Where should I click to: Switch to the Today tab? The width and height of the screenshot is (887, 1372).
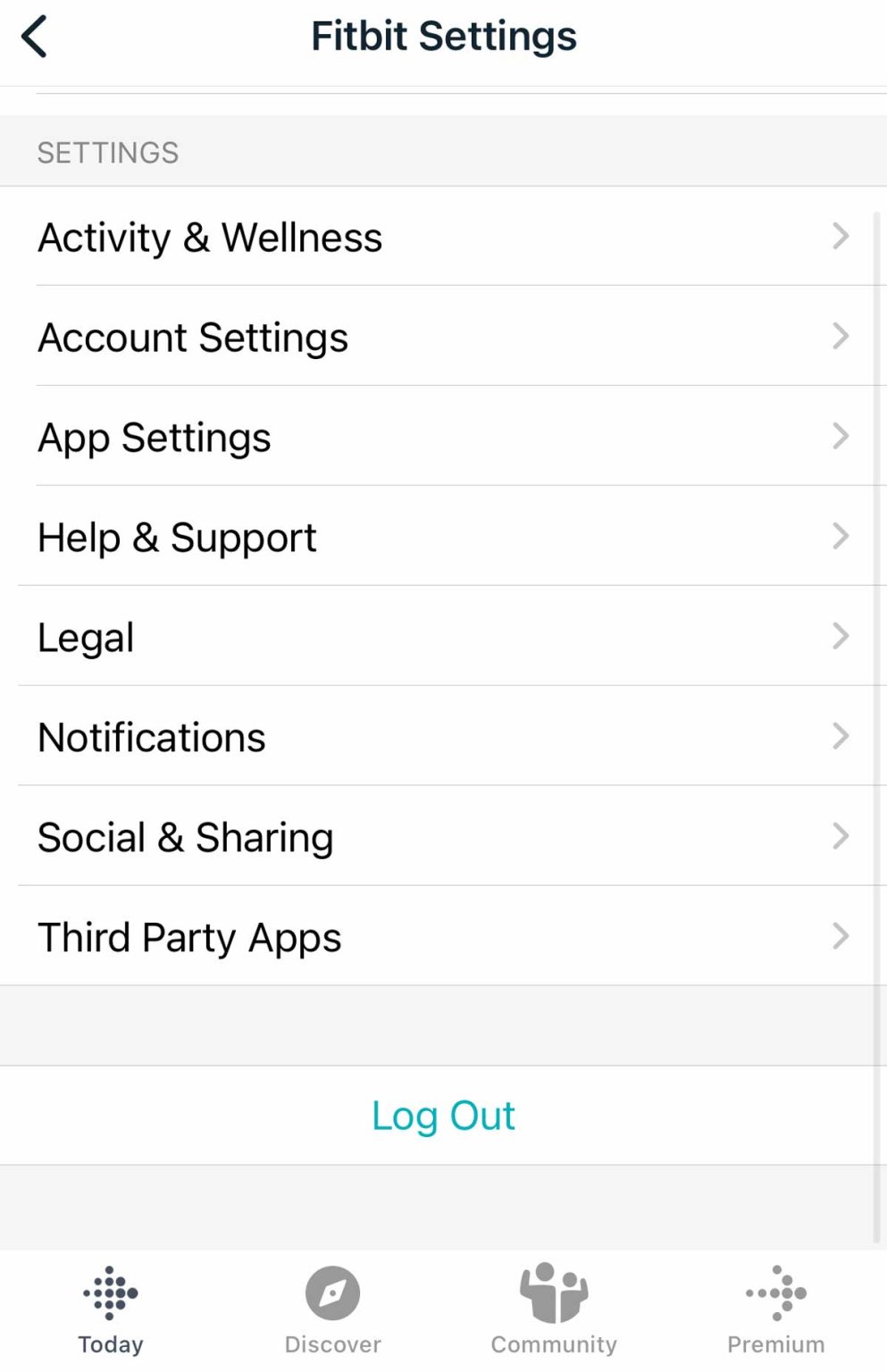111,1309
